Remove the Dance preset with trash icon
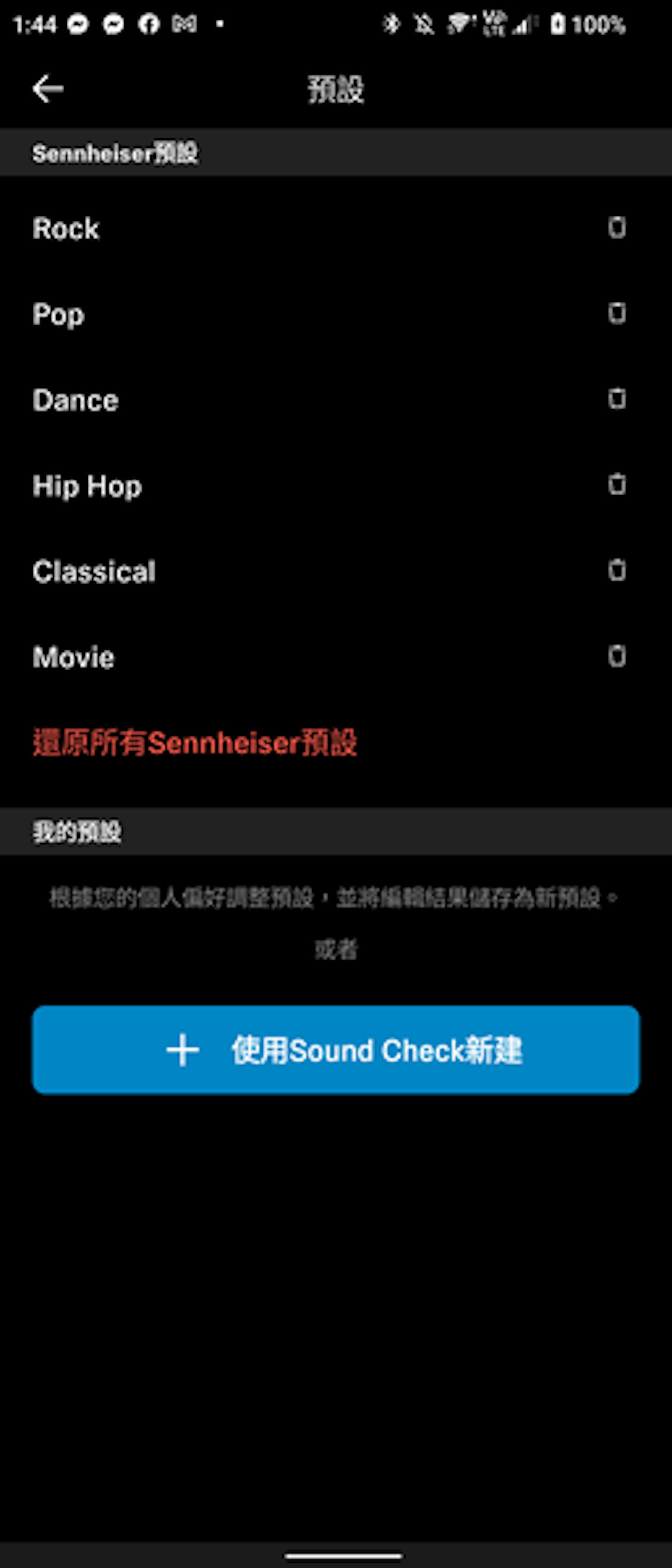Screen dimensions: 672x1568 617,399
